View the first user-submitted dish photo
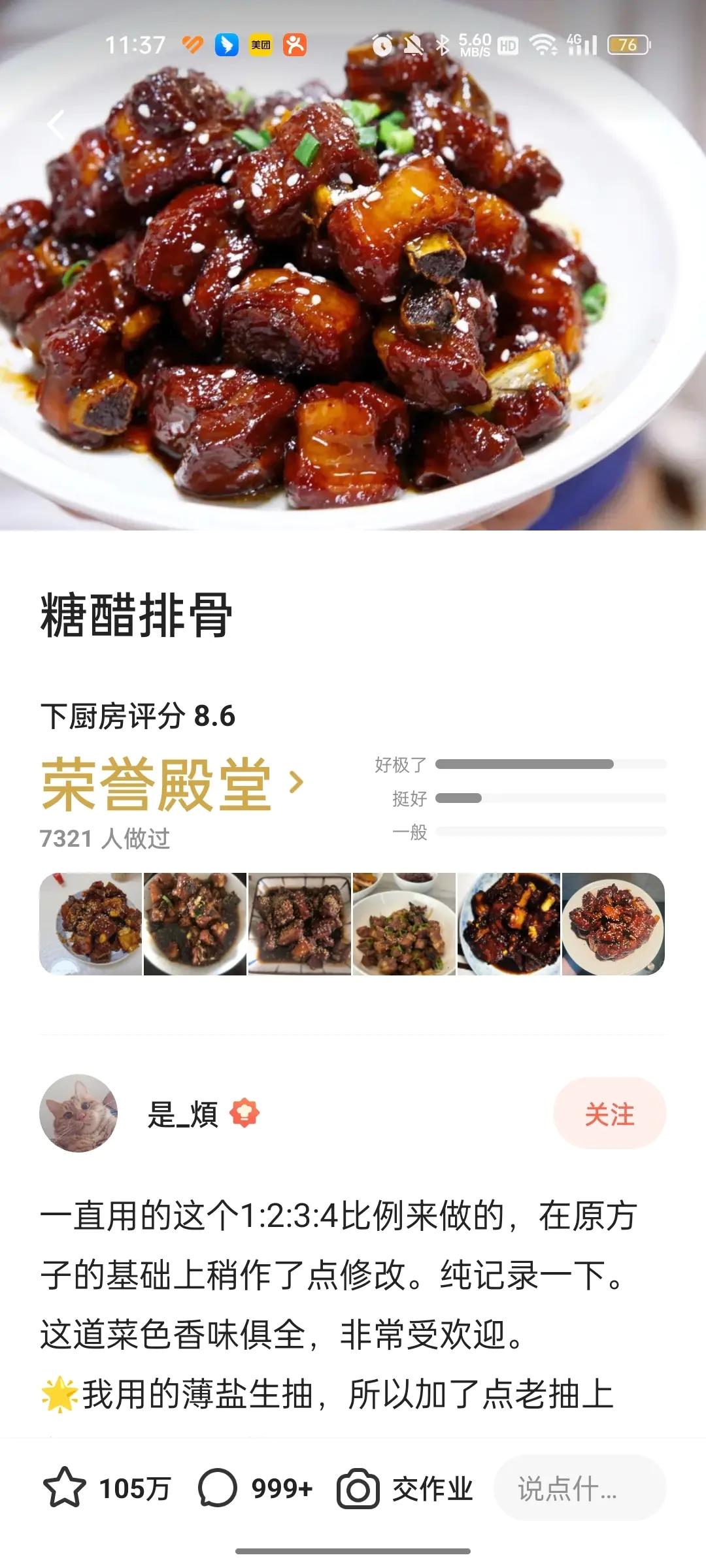The image size is (706, 1568). tap(91, 924)
